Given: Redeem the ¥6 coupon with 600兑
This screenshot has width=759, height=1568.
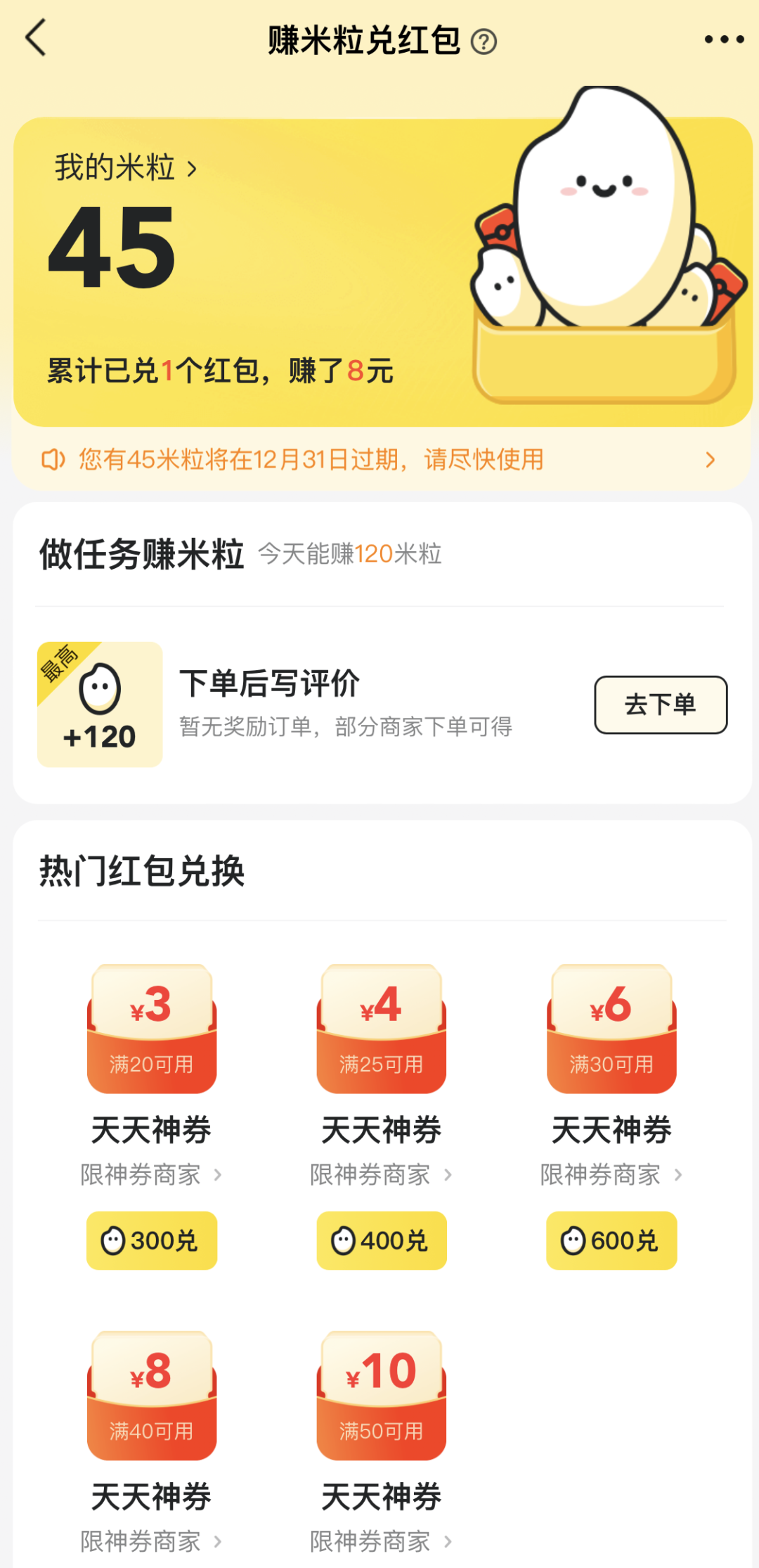Looking at the screenshot, I should click(611, 1240).
